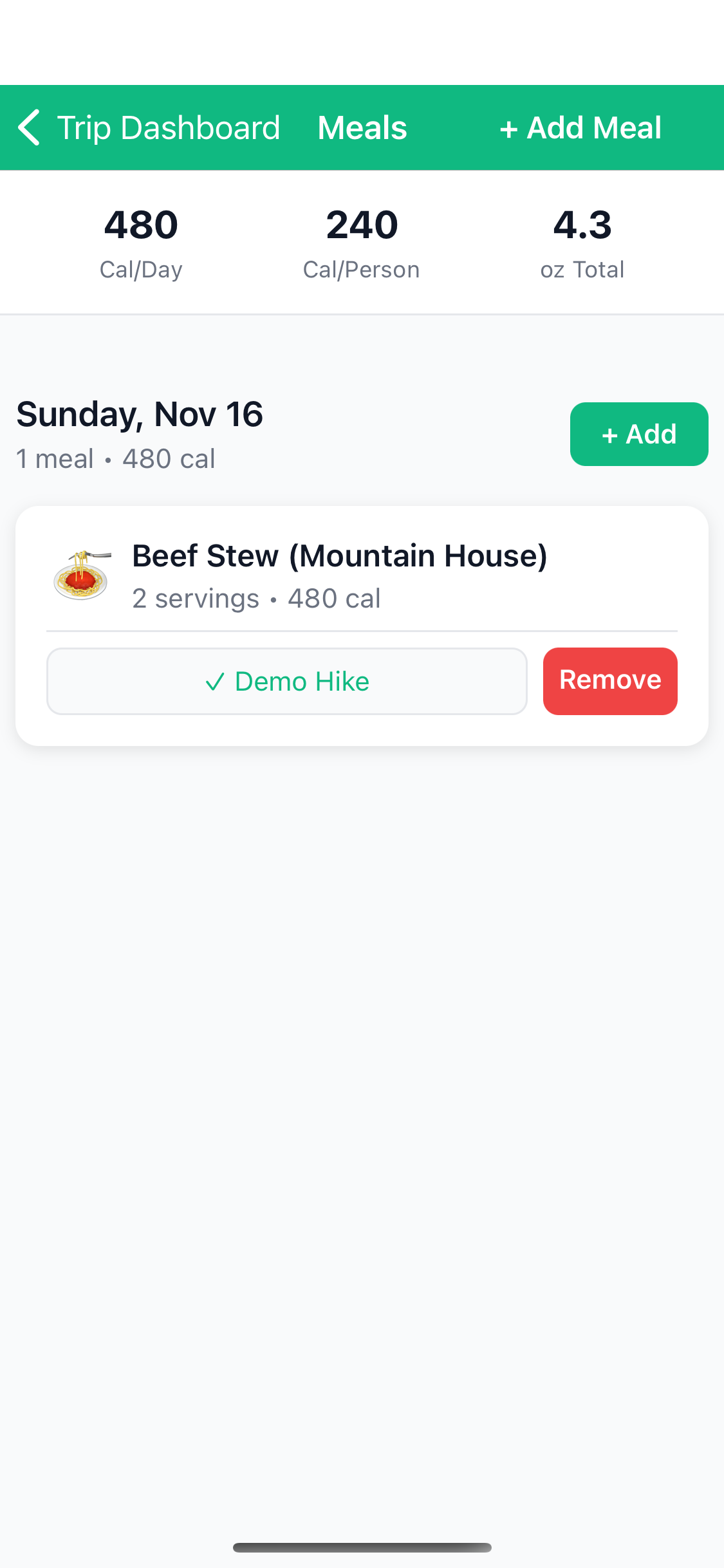Tap the 2 servings calorie text
The image size is (724, 1568).
point(256,597)
